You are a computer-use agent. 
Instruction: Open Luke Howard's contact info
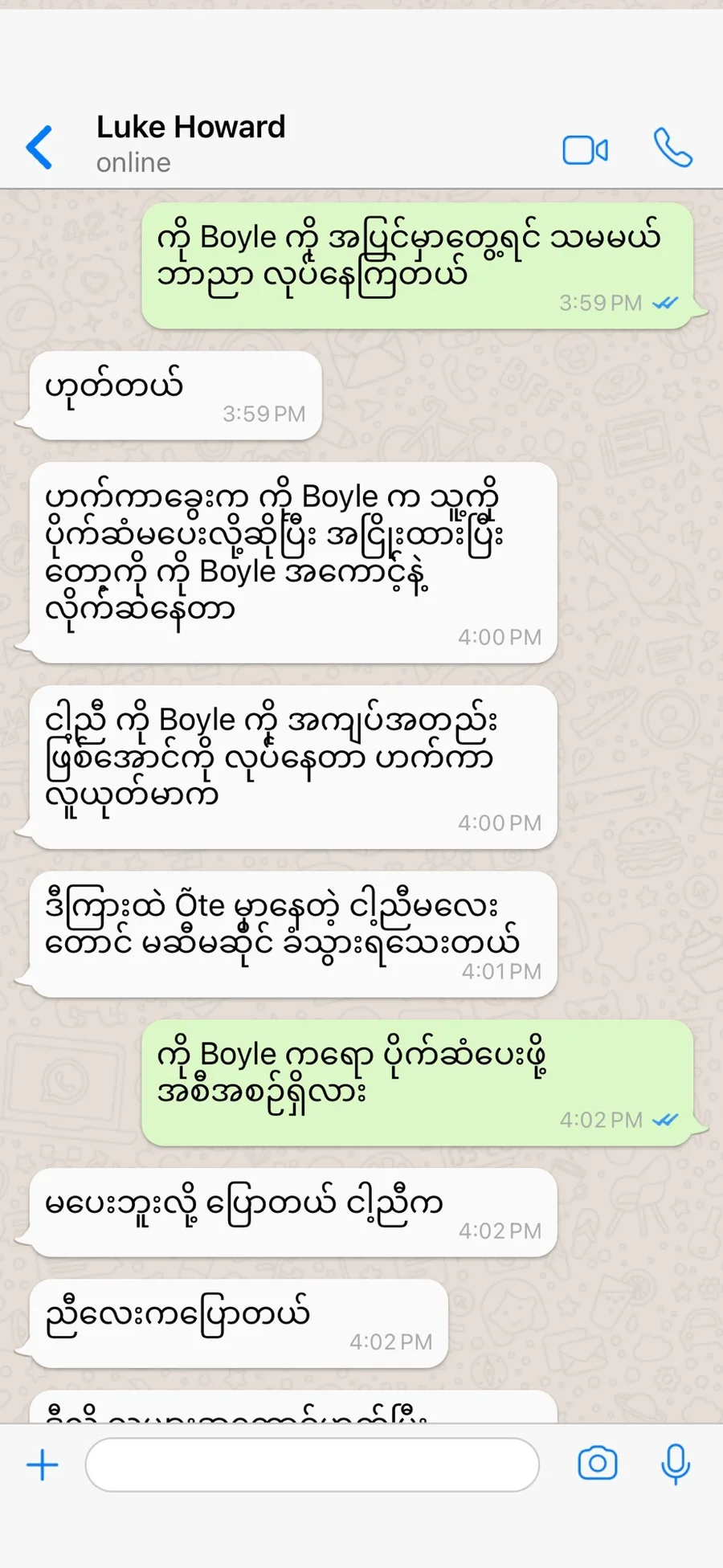pyautogui.click(x=190, y=143)
